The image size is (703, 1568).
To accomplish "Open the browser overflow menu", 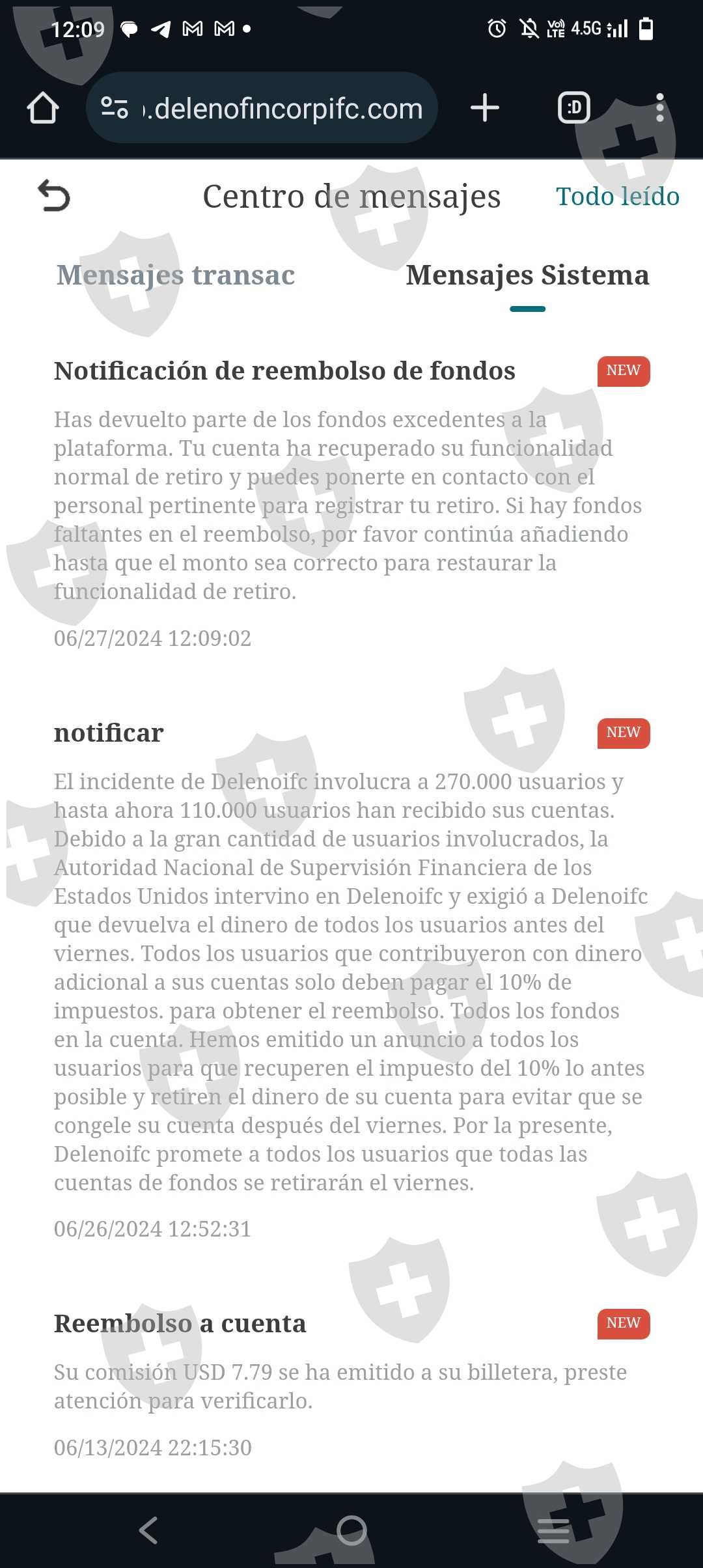I will click(x=659, y=108).
